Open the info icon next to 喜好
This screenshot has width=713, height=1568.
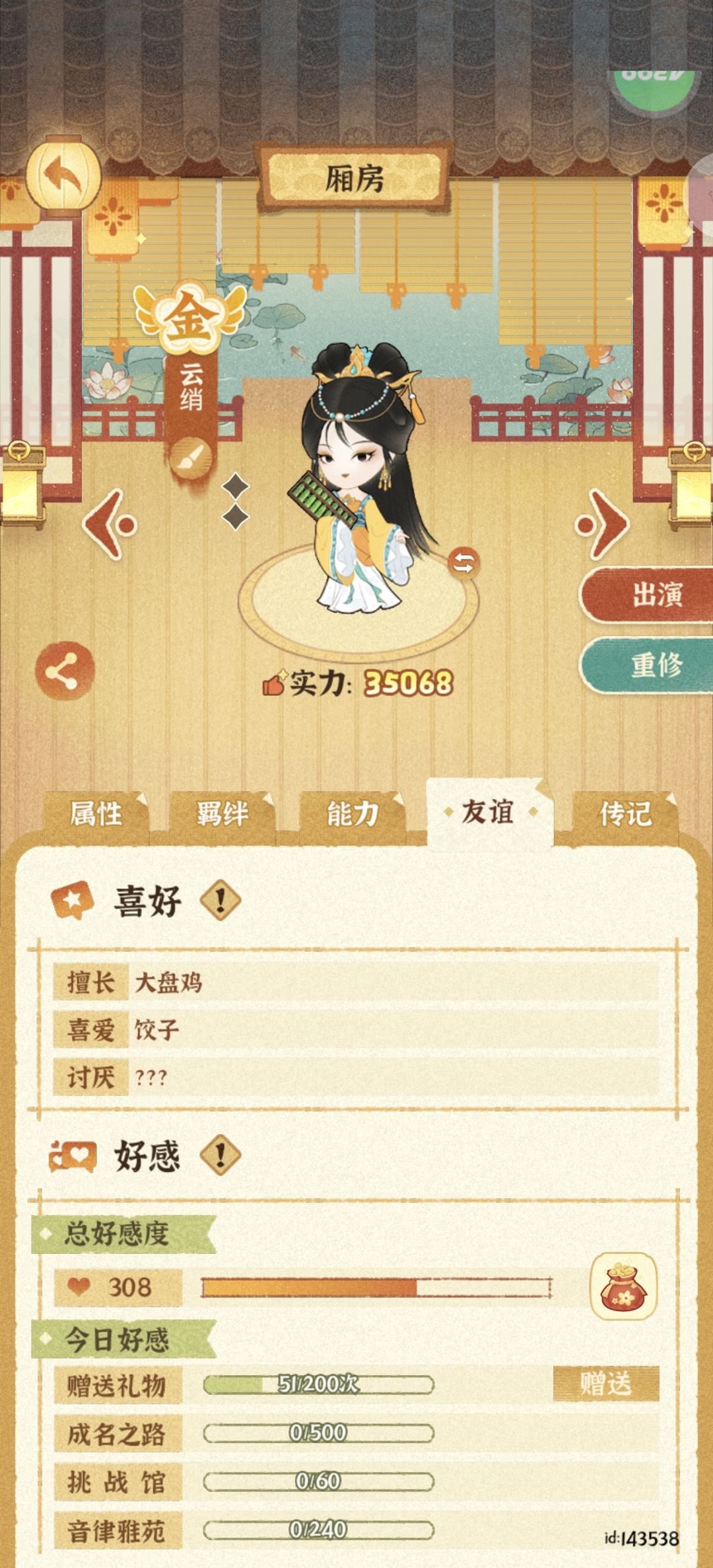[x=221, y=901]
